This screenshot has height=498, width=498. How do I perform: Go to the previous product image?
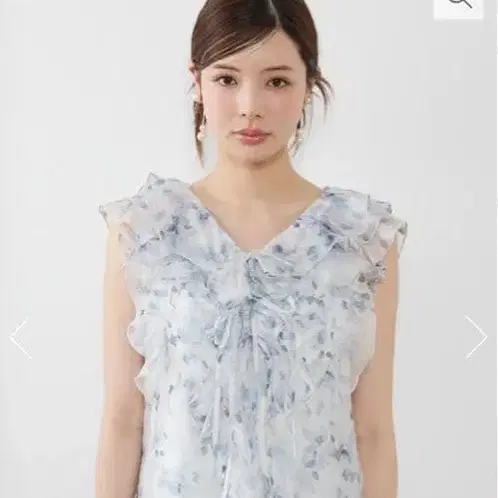click(x=21, y=337)
